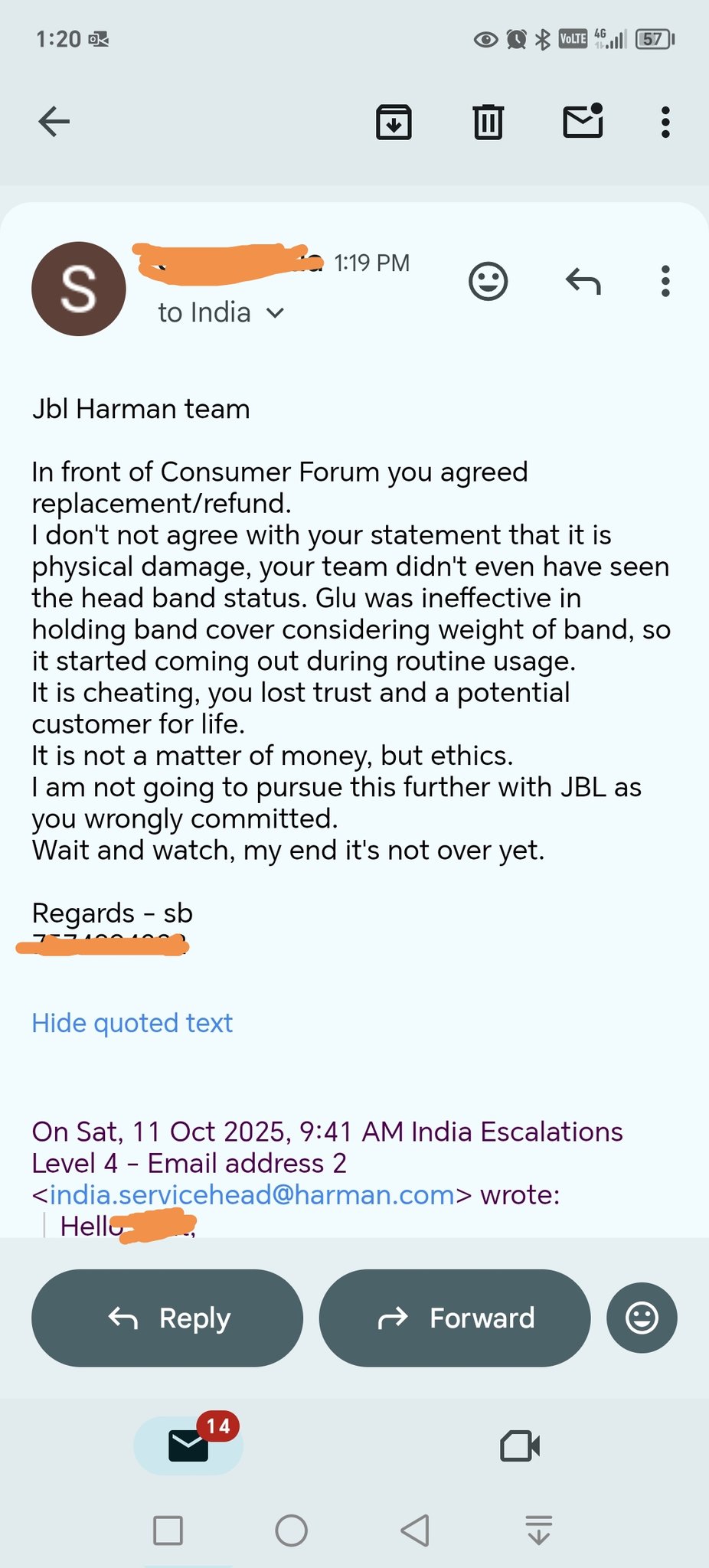
Task: Mark this email as unread
Action: coord(583,121)
